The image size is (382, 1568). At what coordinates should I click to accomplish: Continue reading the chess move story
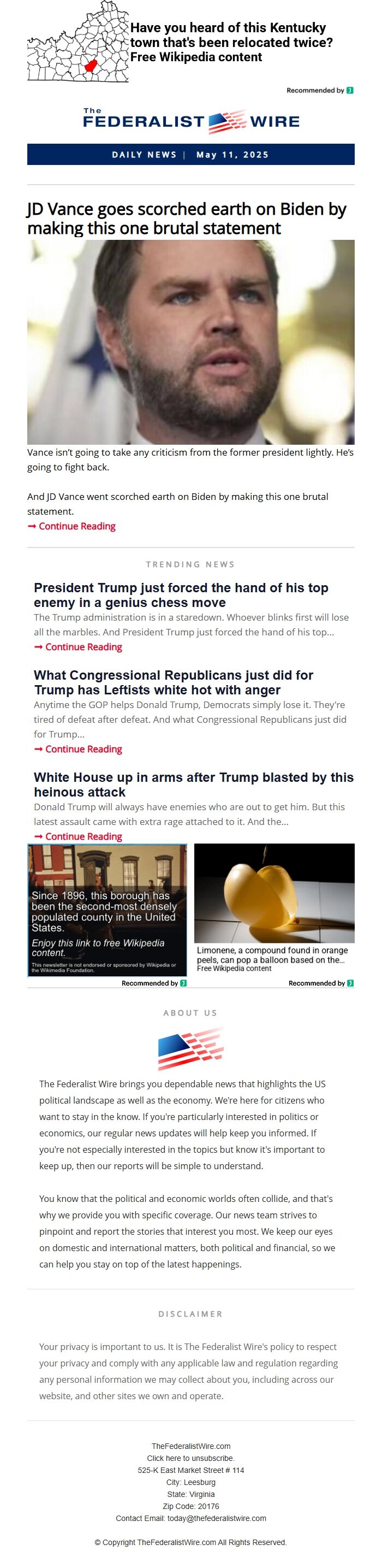pos(83,646)
